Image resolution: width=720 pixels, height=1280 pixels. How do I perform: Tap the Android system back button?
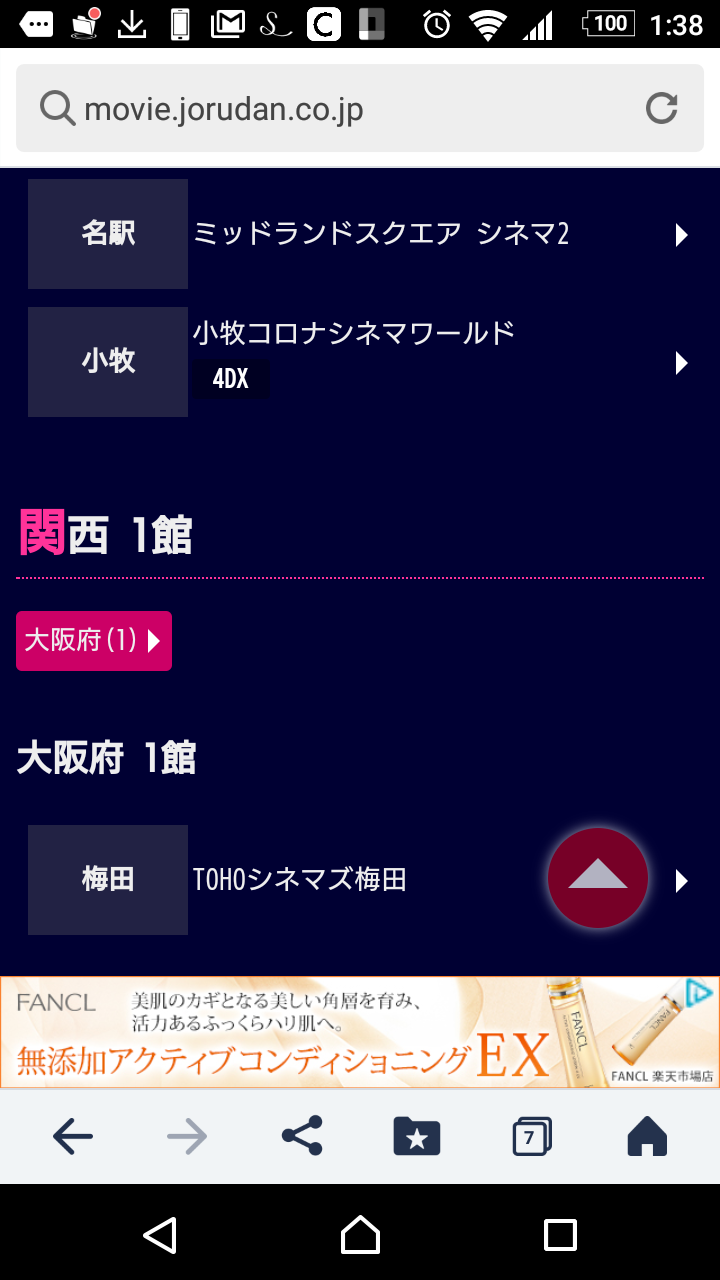pos(160,1234)
